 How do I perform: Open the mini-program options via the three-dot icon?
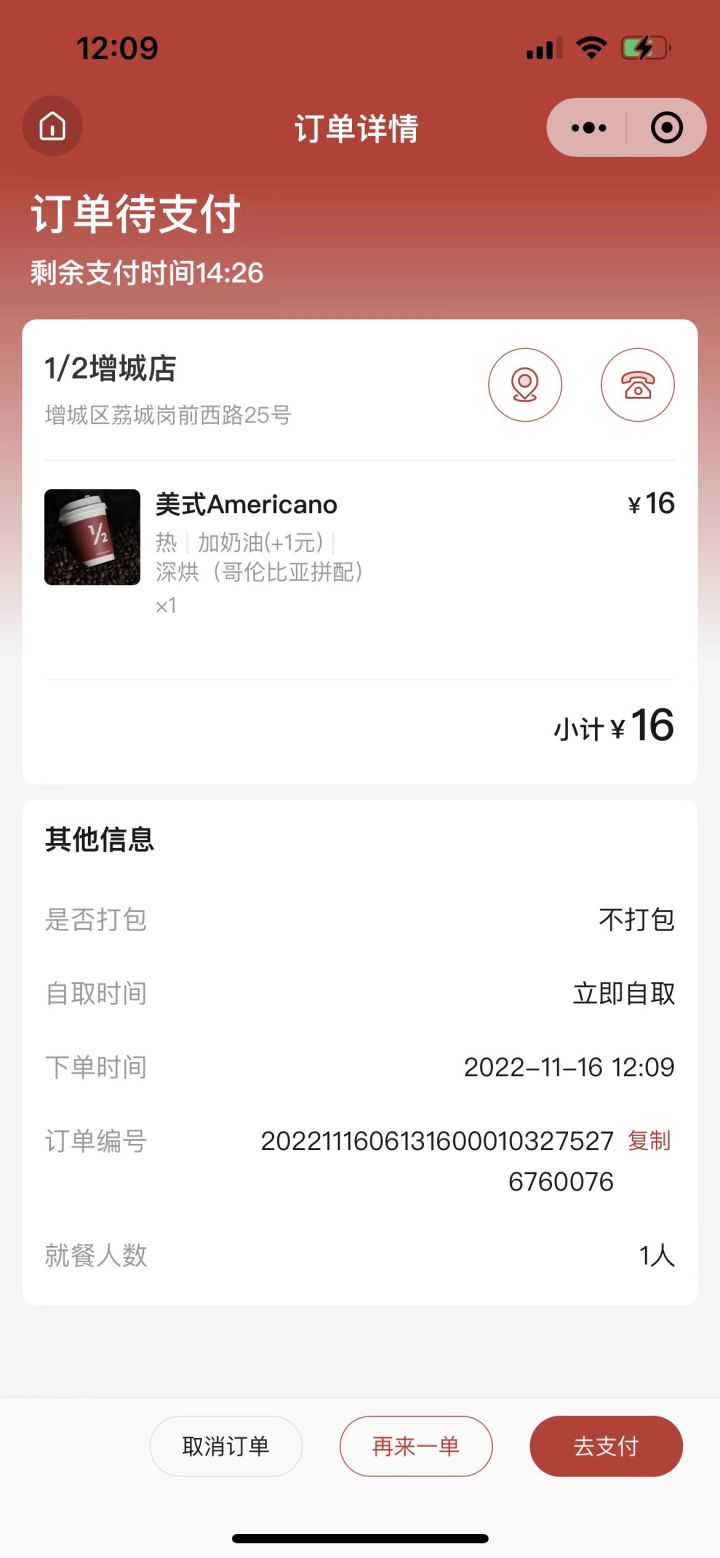587,127
